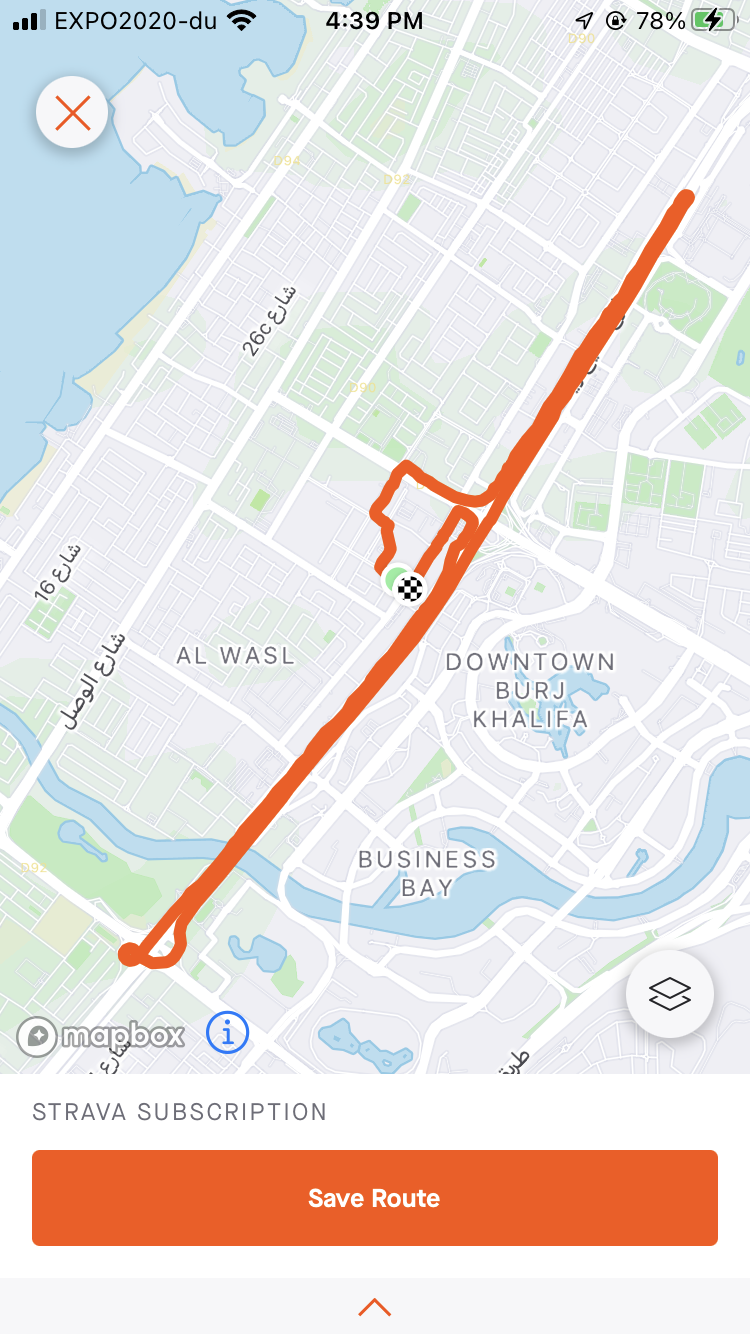Screen dimensions: 750x1334
Task: Tap Save Route
Action: pos(375,1197)
